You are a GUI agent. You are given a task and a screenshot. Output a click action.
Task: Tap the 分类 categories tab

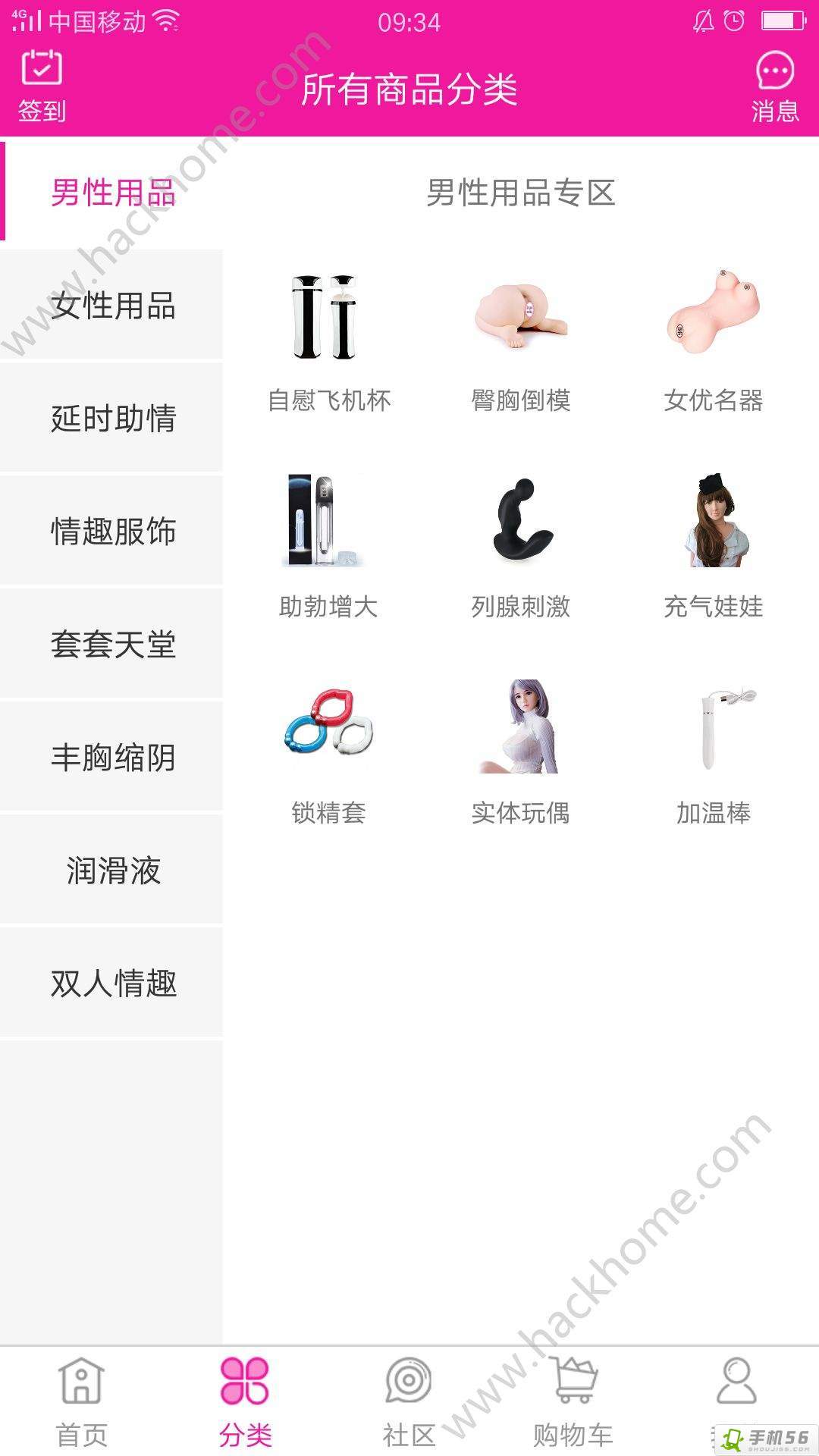(x=245, y=1401)
